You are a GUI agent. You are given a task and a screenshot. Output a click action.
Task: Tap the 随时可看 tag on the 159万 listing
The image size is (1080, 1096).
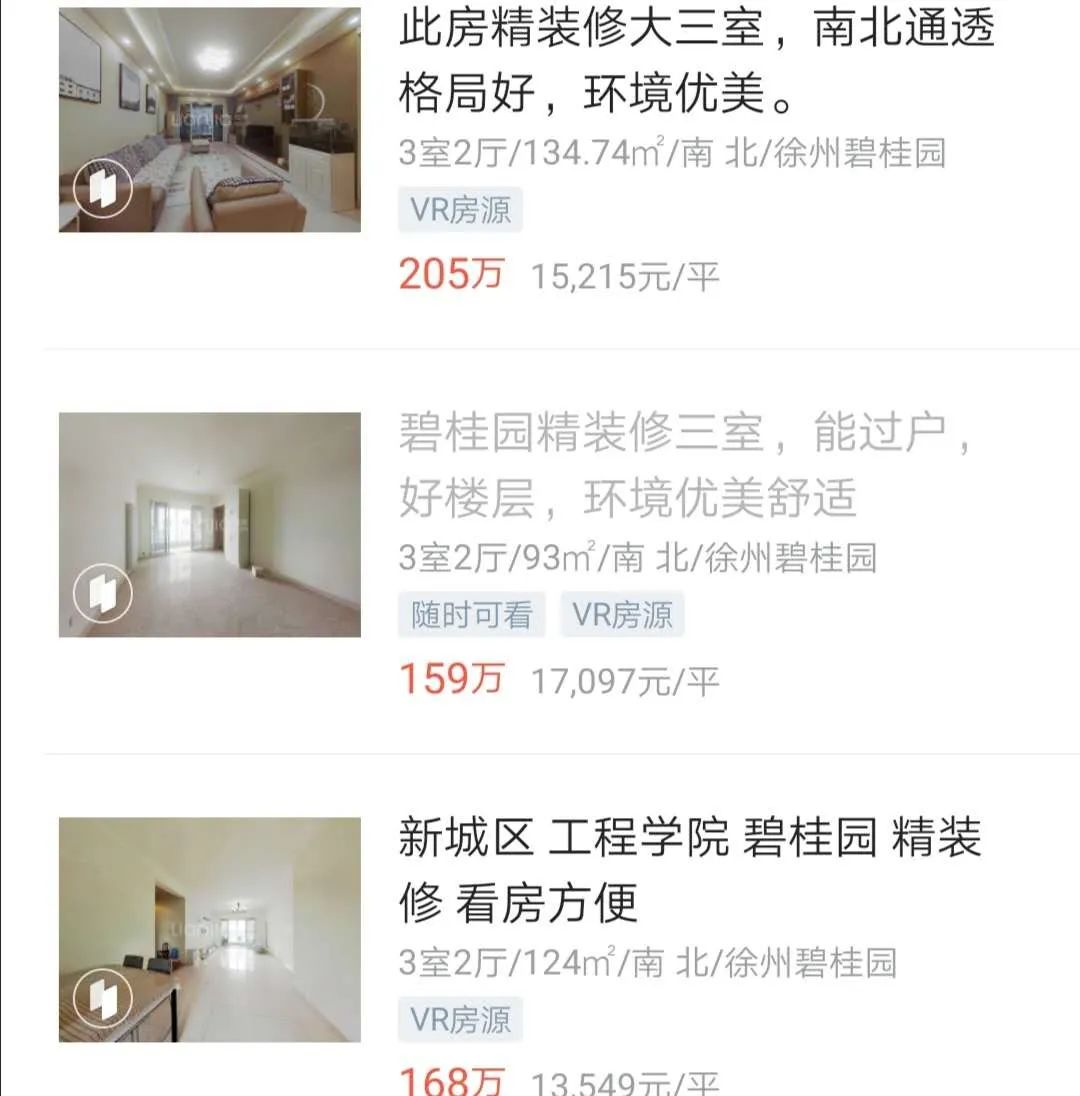[473, 616]
